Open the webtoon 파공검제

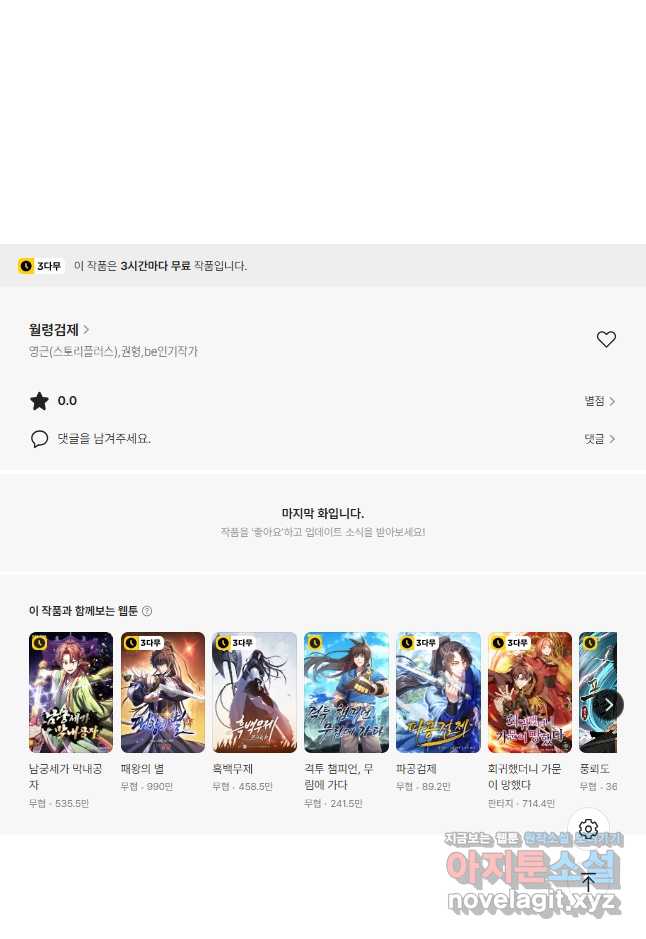point(438,692)
